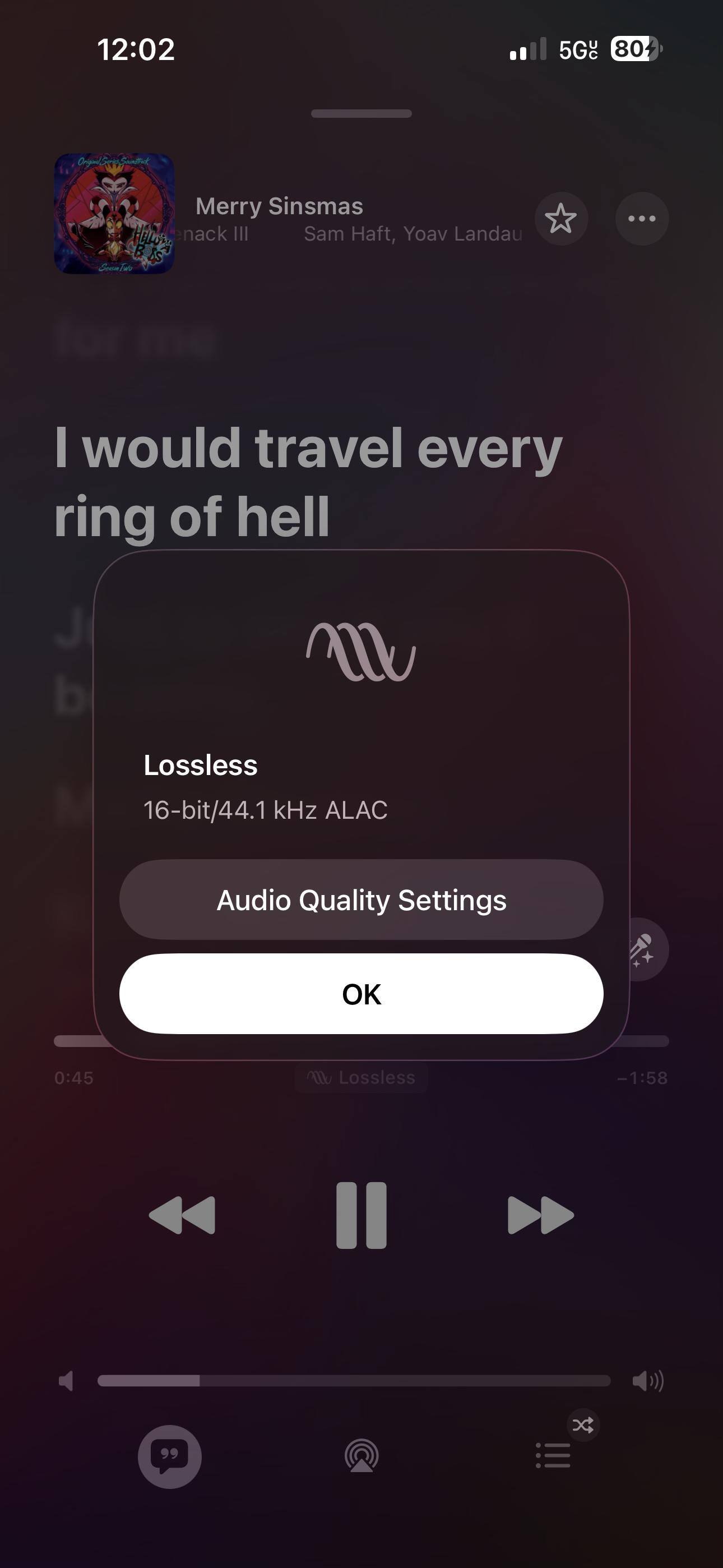Toggle the lyrics view button
Image resolution: width=723 pixels, height=1568 pixels.
pyautogui.click(x=170, y=1456)
